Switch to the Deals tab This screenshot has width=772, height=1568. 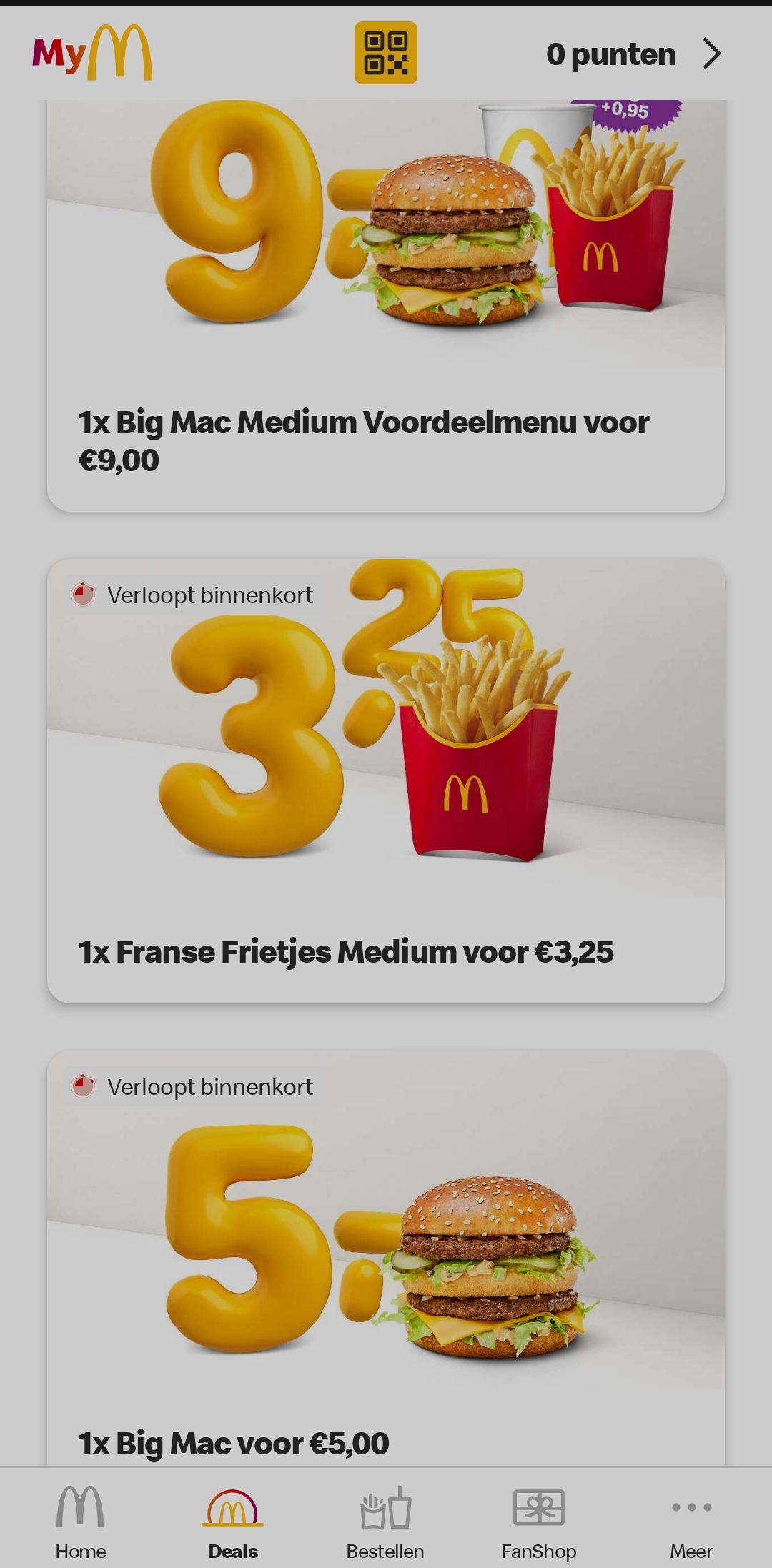233,1521
